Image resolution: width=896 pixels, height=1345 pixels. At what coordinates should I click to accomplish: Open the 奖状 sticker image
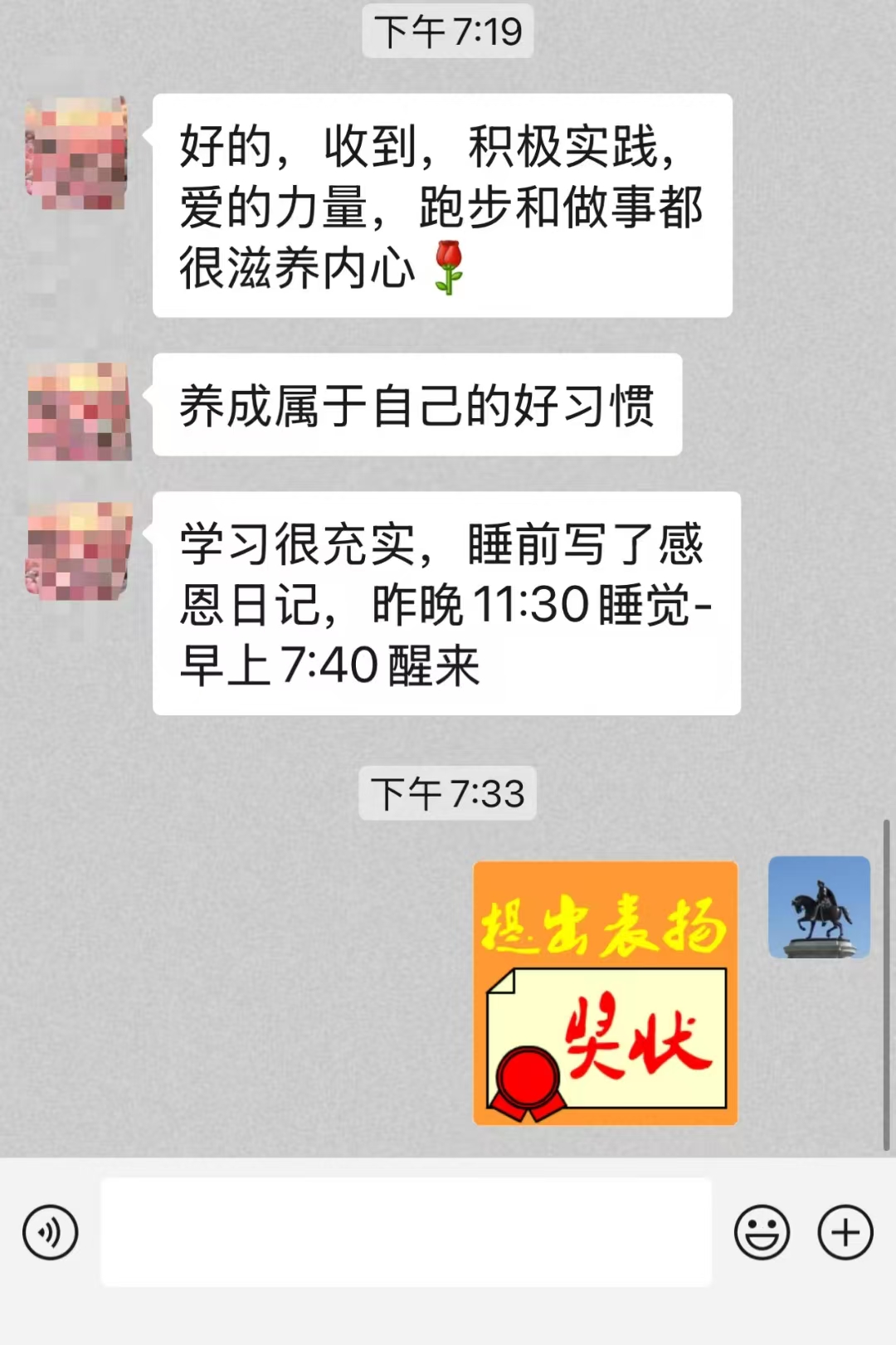click(605, 993)
